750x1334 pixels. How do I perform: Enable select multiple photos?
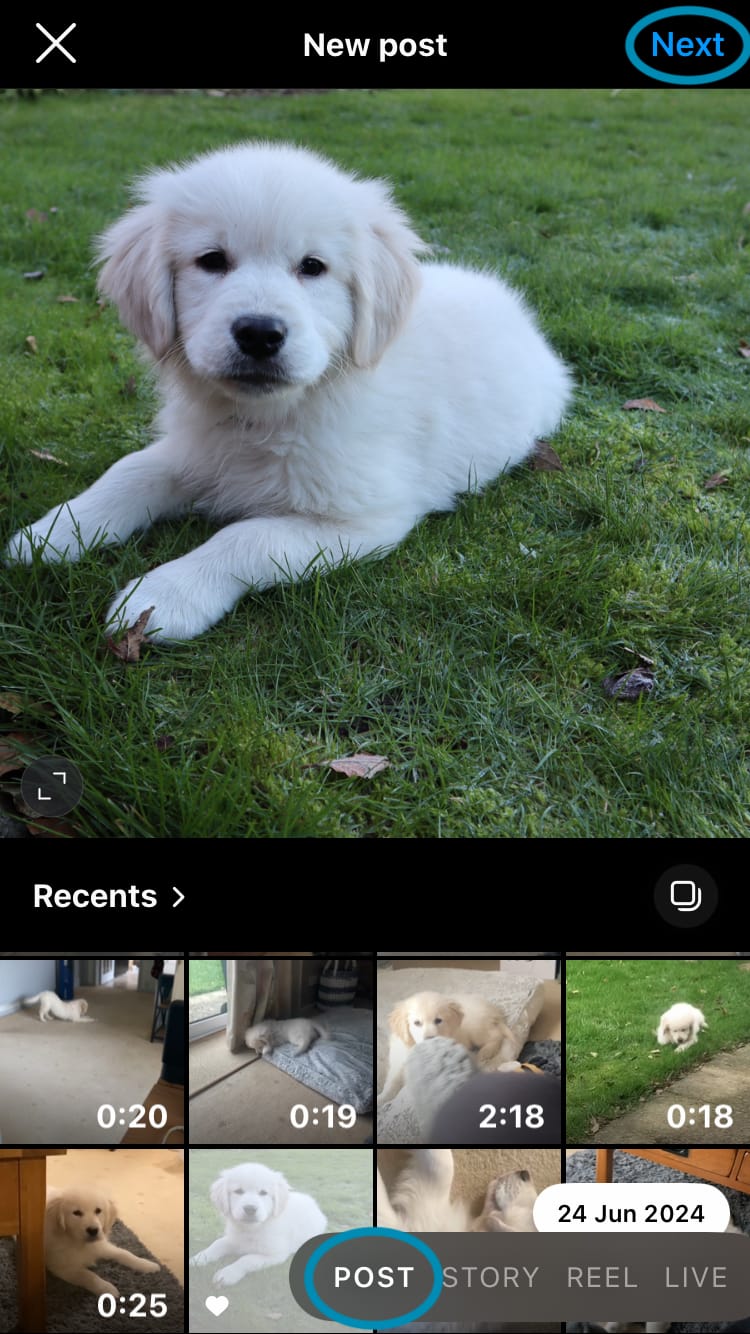pos(685,895)
